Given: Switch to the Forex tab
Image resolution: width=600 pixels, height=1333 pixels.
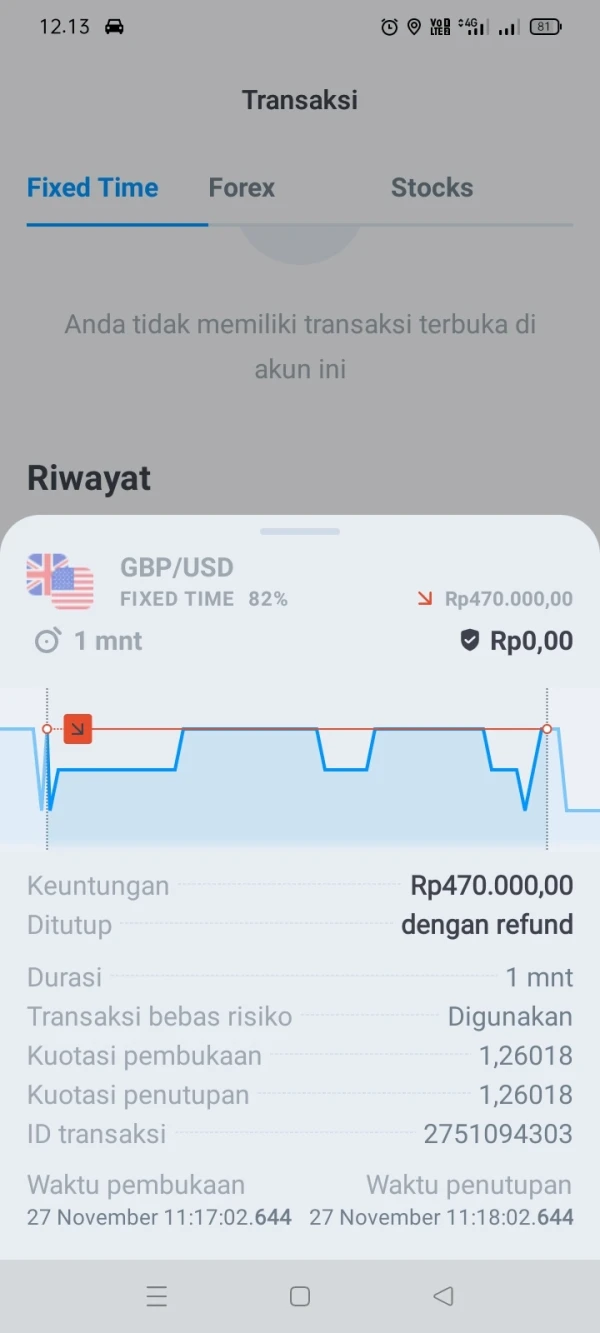Looking at the screenshot, I should pyautogui.click(x=241, y=188).
